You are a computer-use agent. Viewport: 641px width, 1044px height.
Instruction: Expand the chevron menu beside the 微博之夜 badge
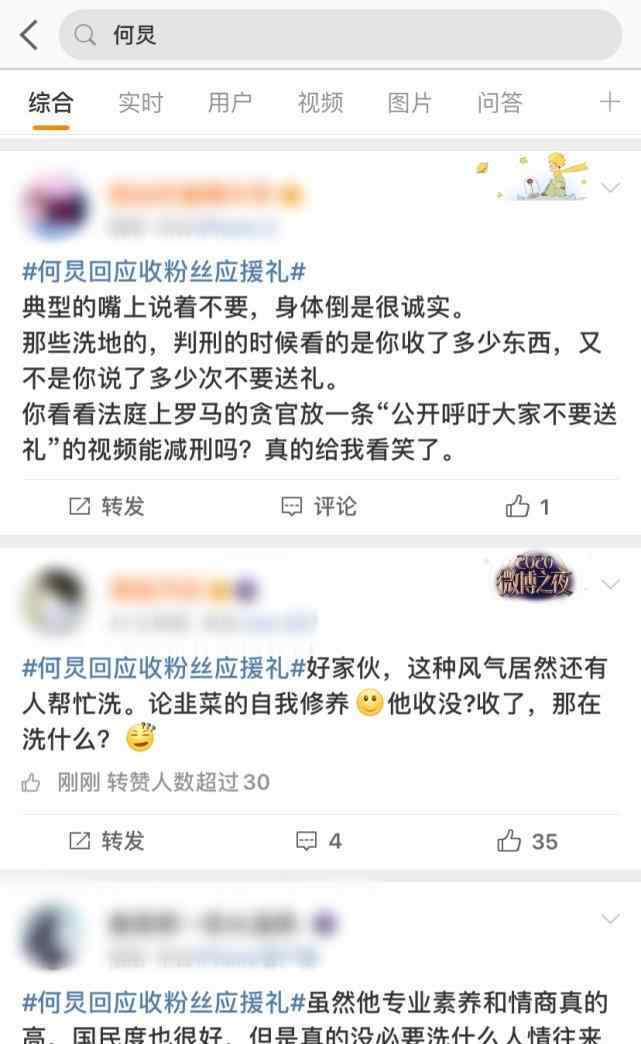pos(610,584)
